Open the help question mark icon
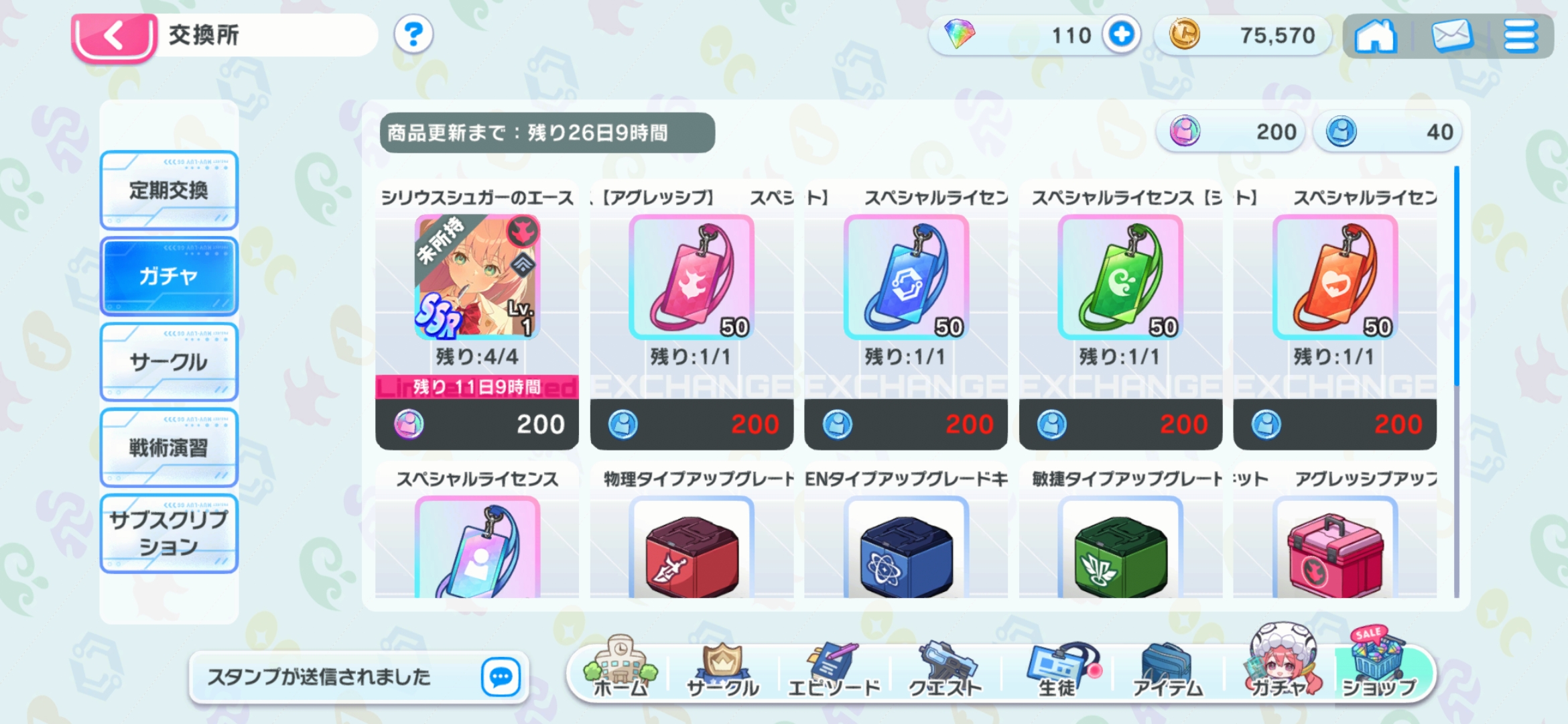This screenshot has width=1568, height=724. click(413, 35)
